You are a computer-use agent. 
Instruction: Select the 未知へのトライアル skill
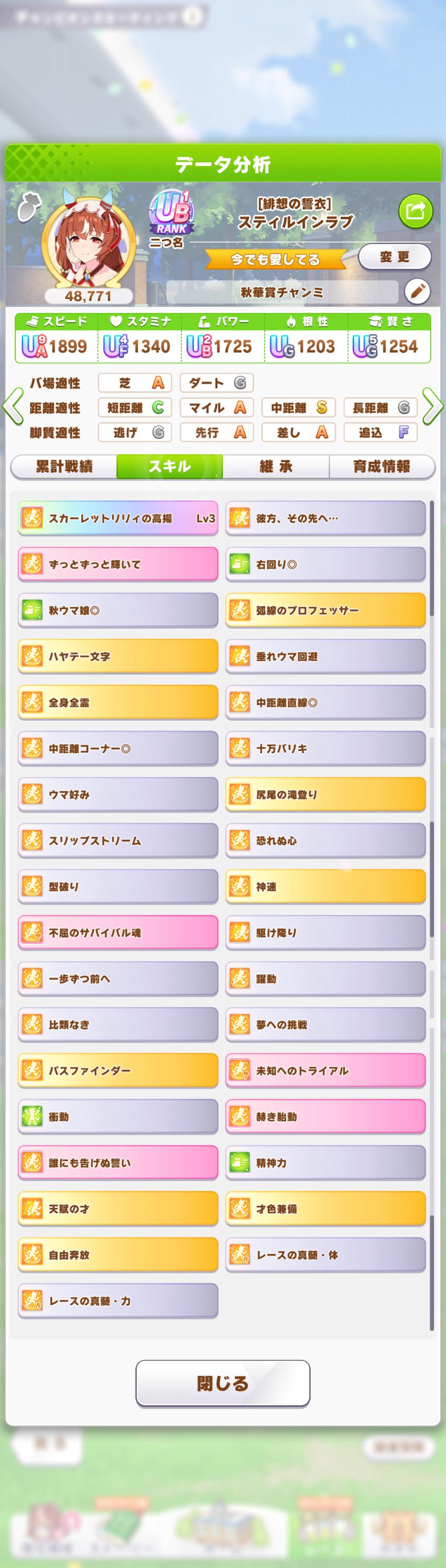coord(325,1071)
